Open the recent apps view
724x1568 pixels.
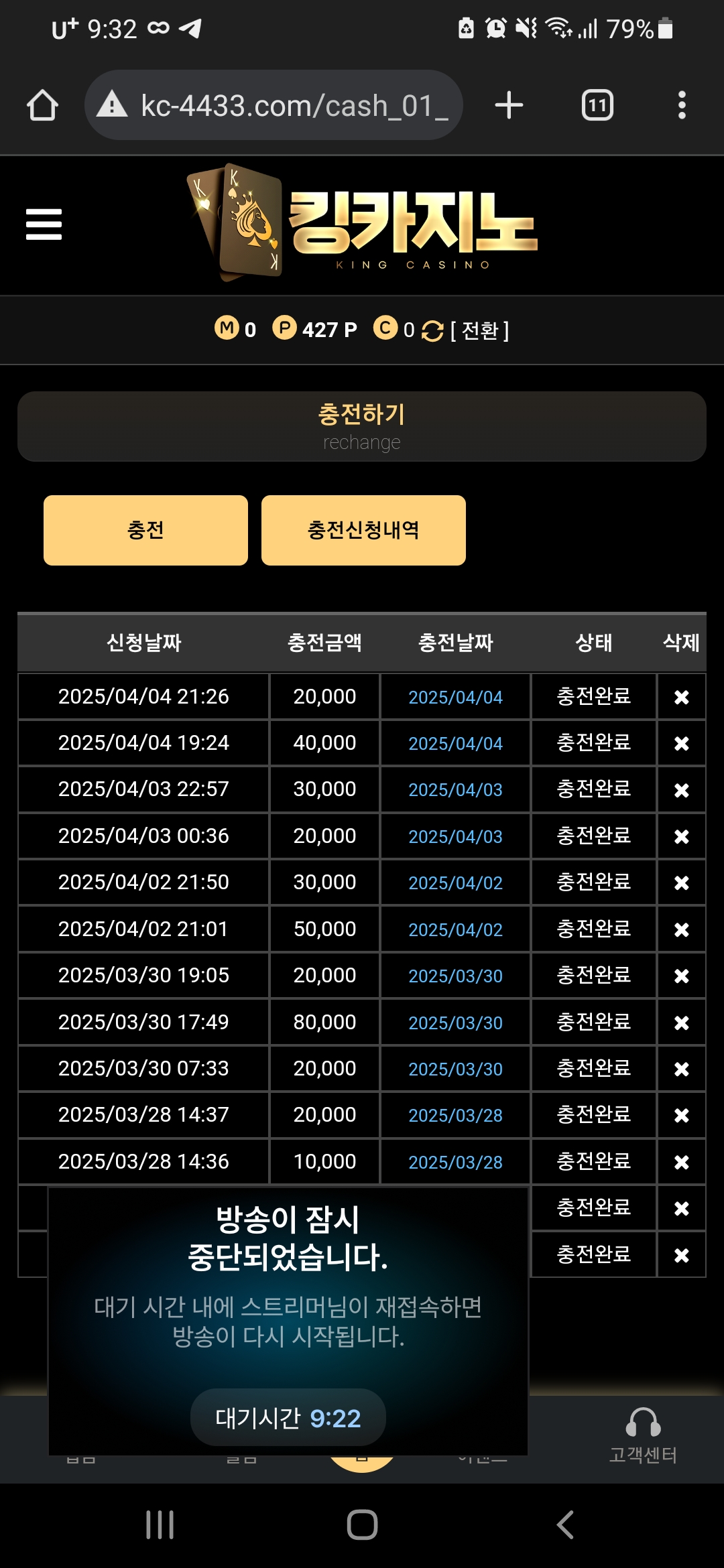[x=160, y=1525]
